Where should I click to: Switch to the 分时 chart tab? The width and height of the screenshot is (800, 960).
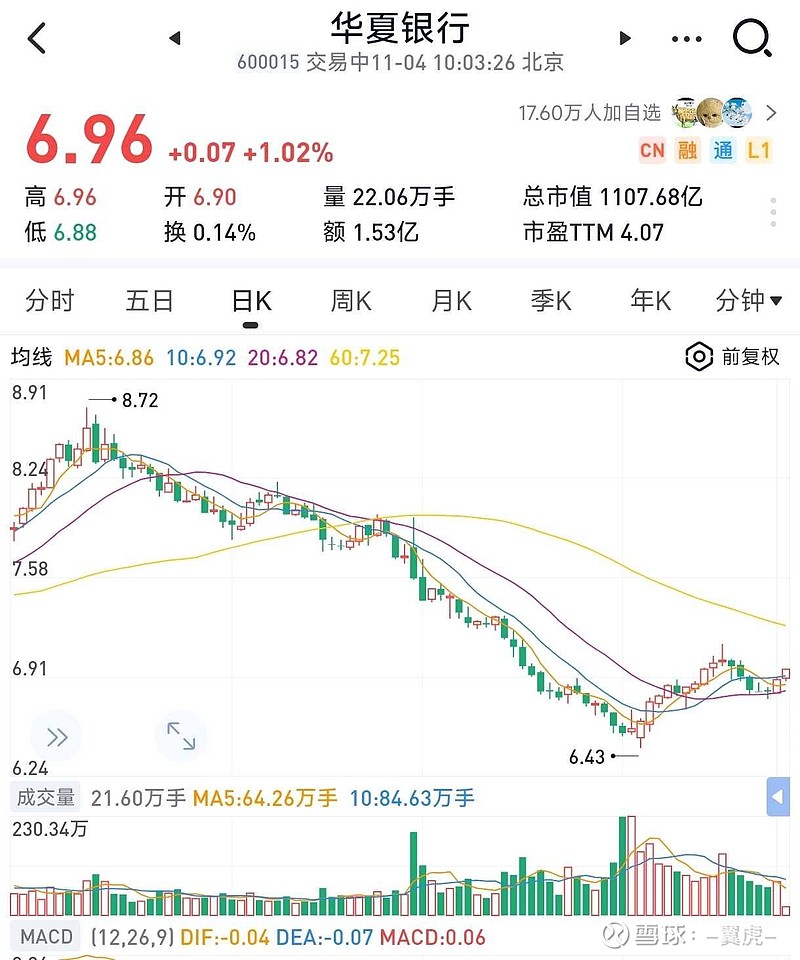51,300
